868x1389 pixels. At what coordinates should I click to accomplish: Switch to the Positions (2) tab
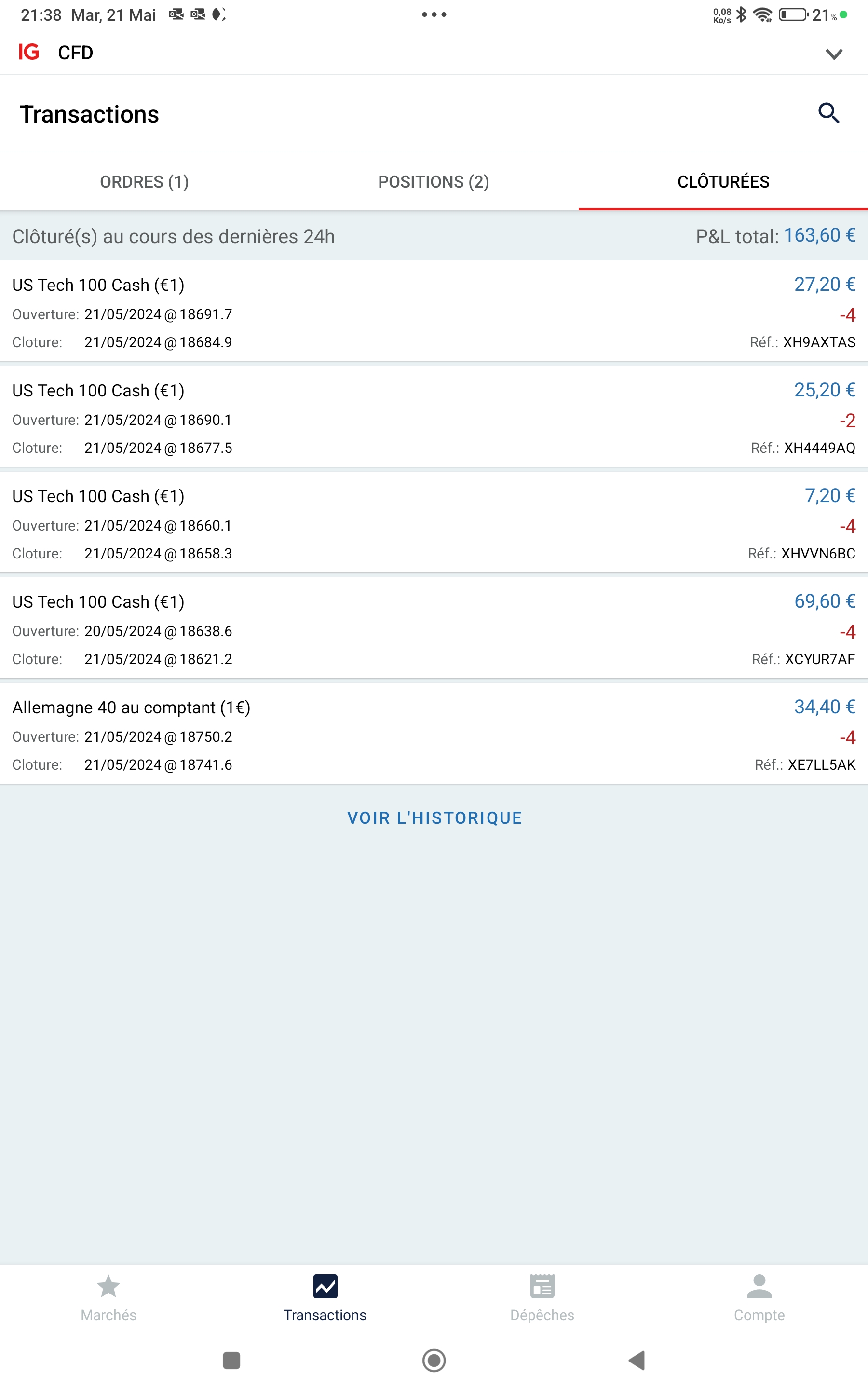coord(434,182)
